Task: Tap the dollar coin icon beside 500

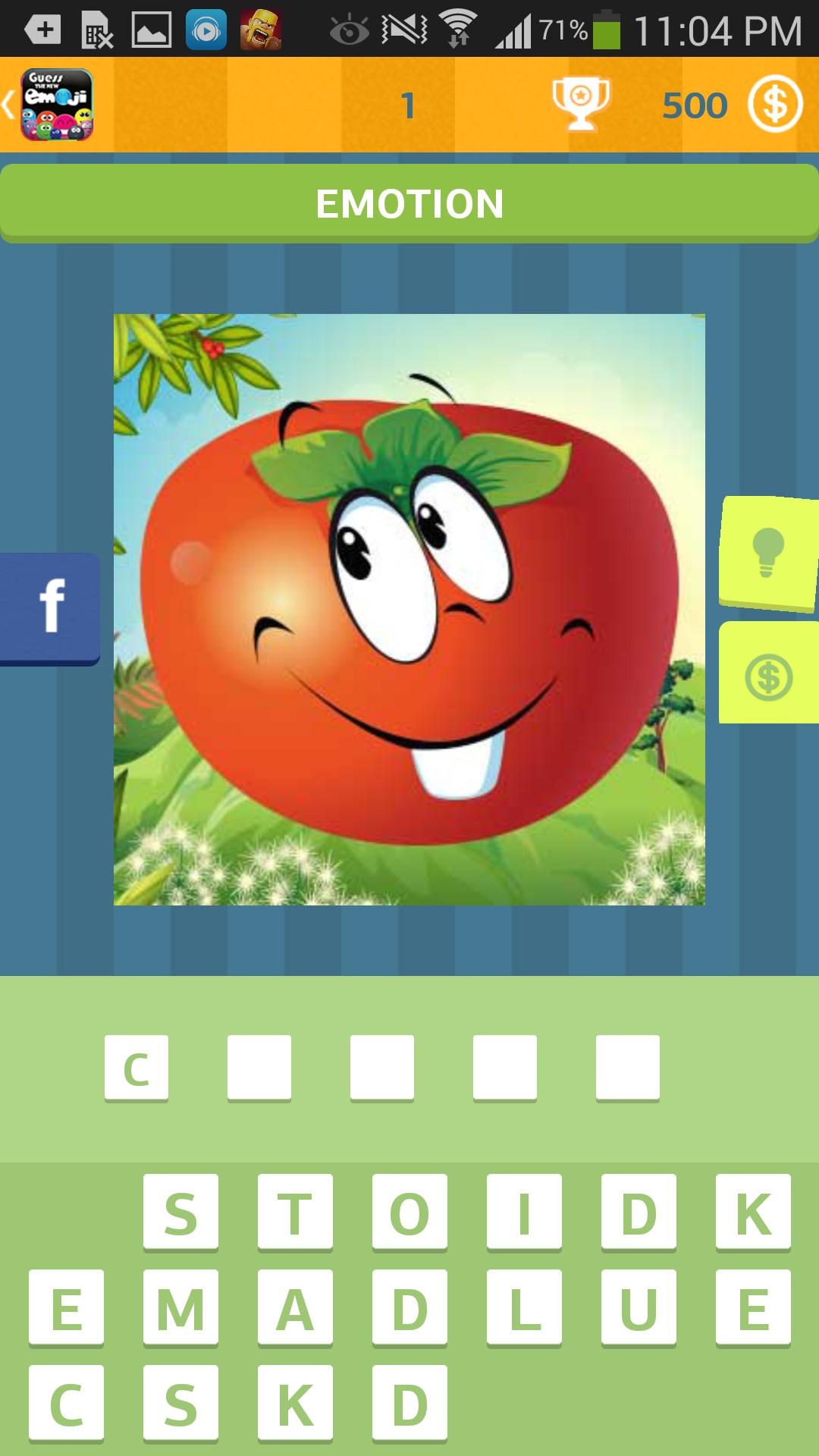Action: [774, 105]
